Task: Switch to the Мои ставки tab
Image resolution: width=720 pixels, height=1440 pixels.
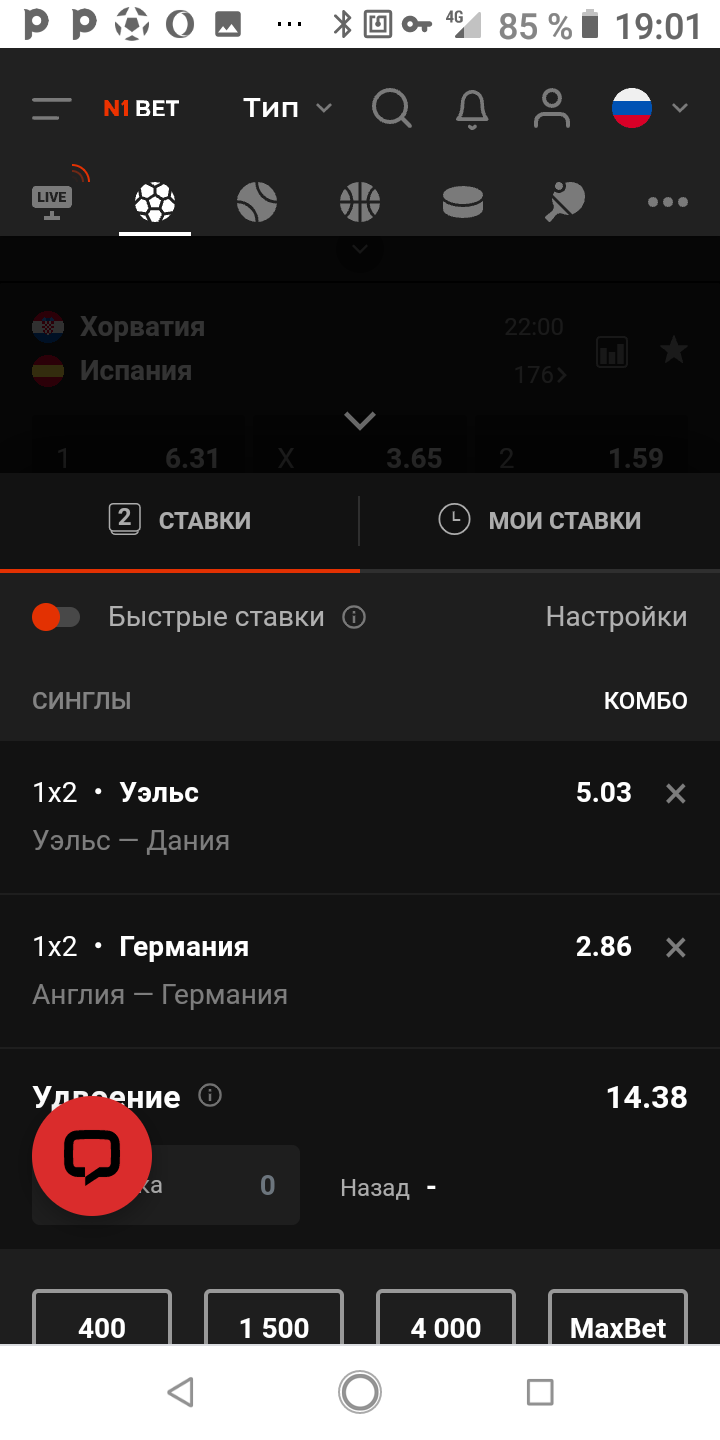Action: pyautogui.click(x=540, y=520)
